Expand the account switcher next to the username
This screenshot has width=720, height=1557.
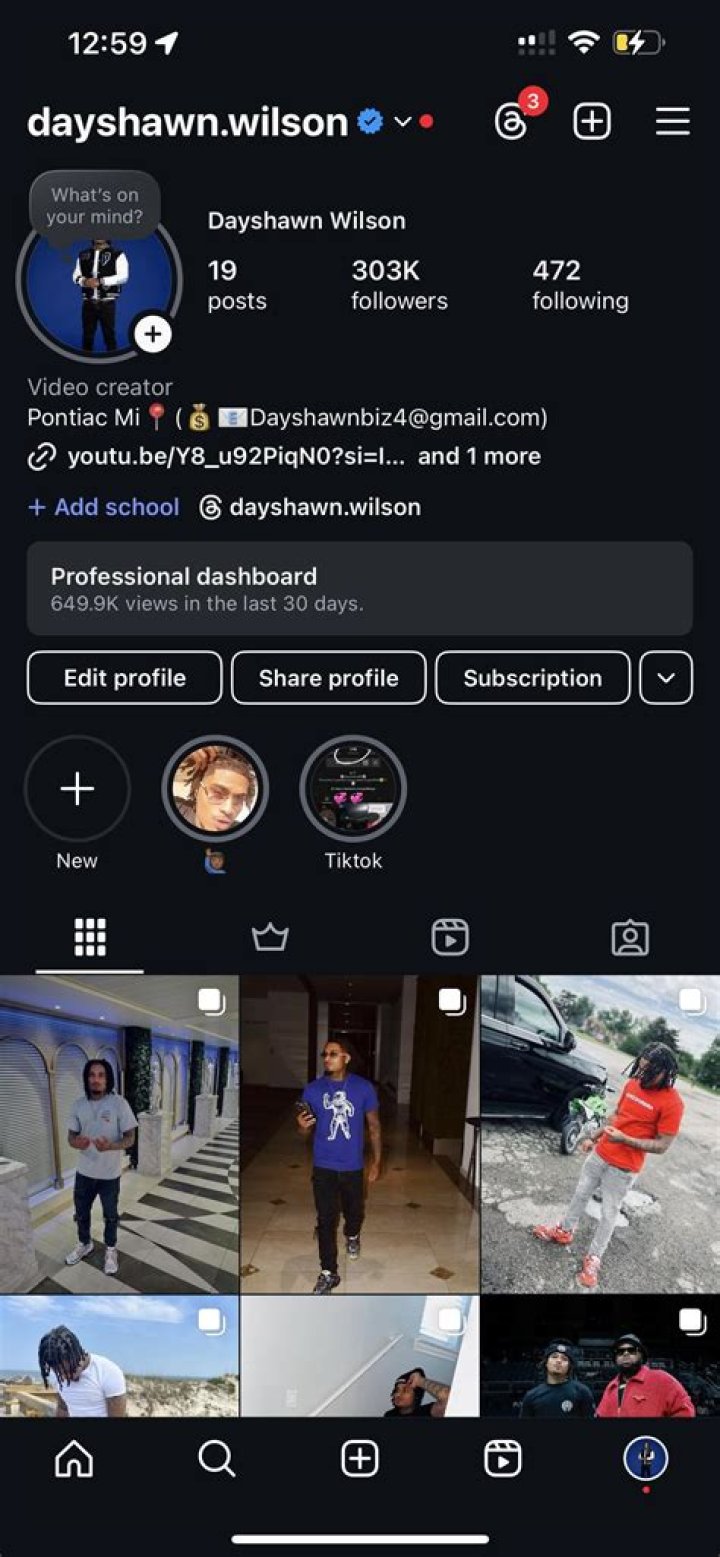[402, 122]
